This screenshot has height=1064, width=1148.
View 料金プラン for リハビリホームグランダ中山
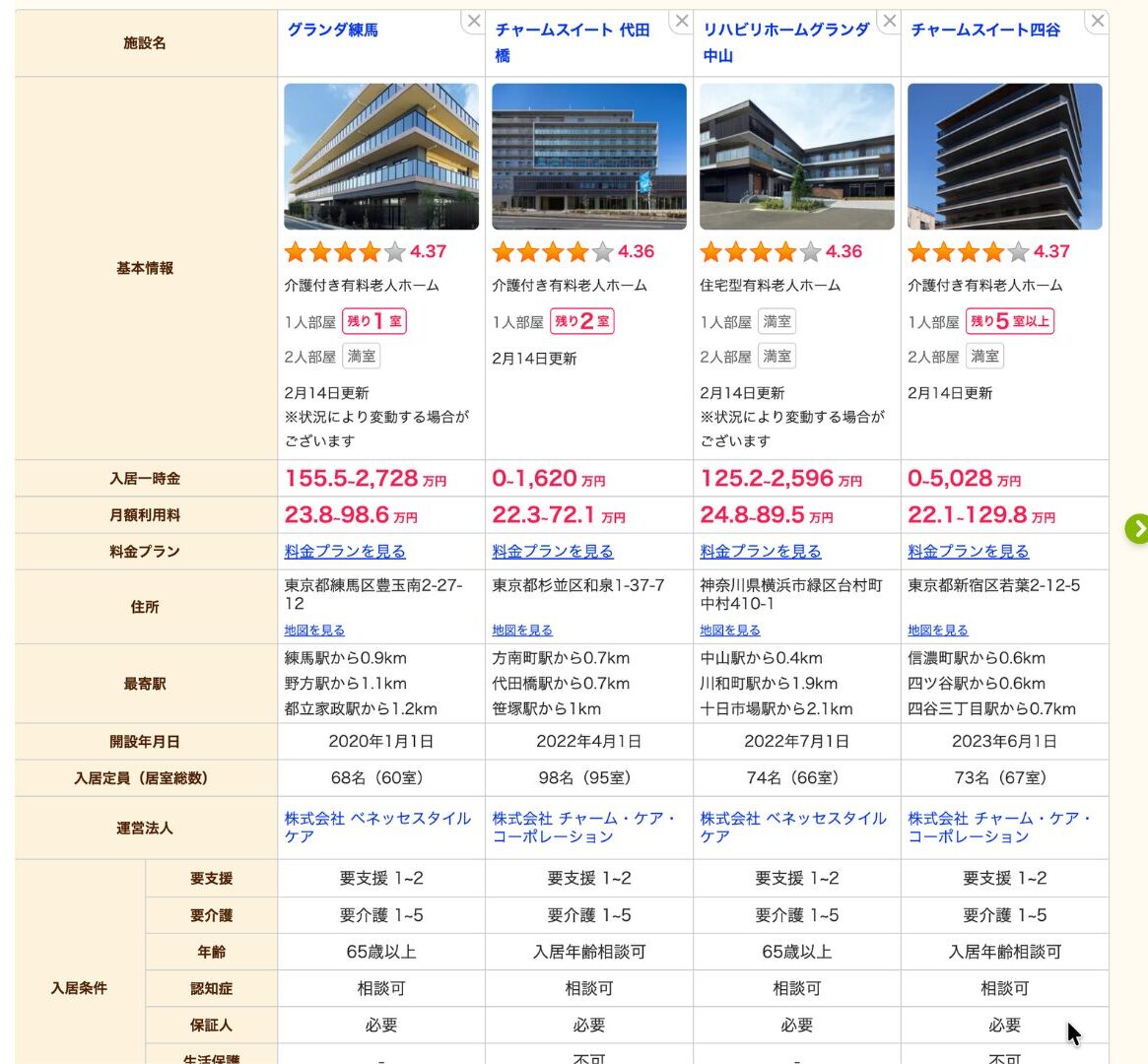(x=761, y=552)
